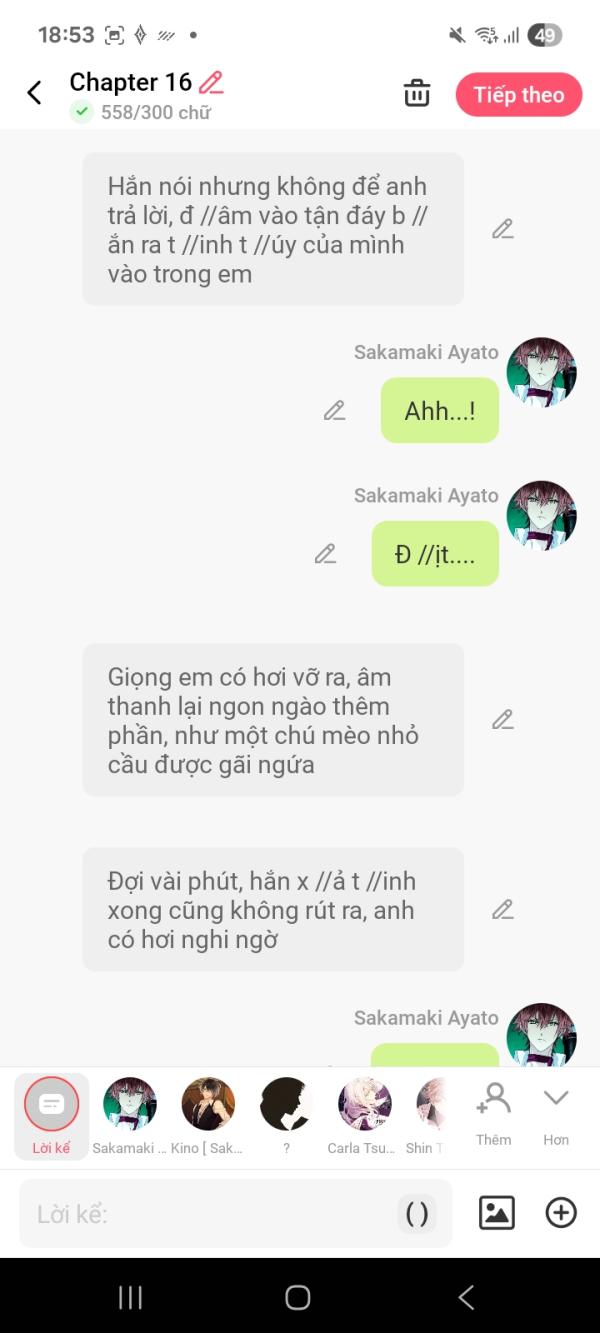This screenshot has height=1333, width=600.
Task: Choose Carla Tsu... character as speaker
Action: 364,1115
